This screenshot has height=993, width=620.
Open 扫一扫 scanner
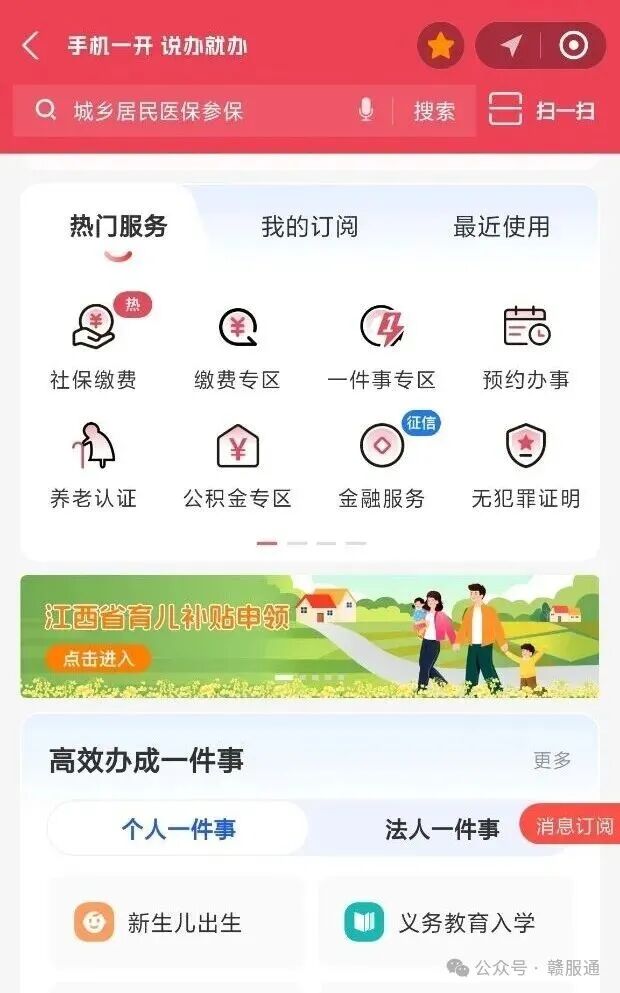click(542, 110)
